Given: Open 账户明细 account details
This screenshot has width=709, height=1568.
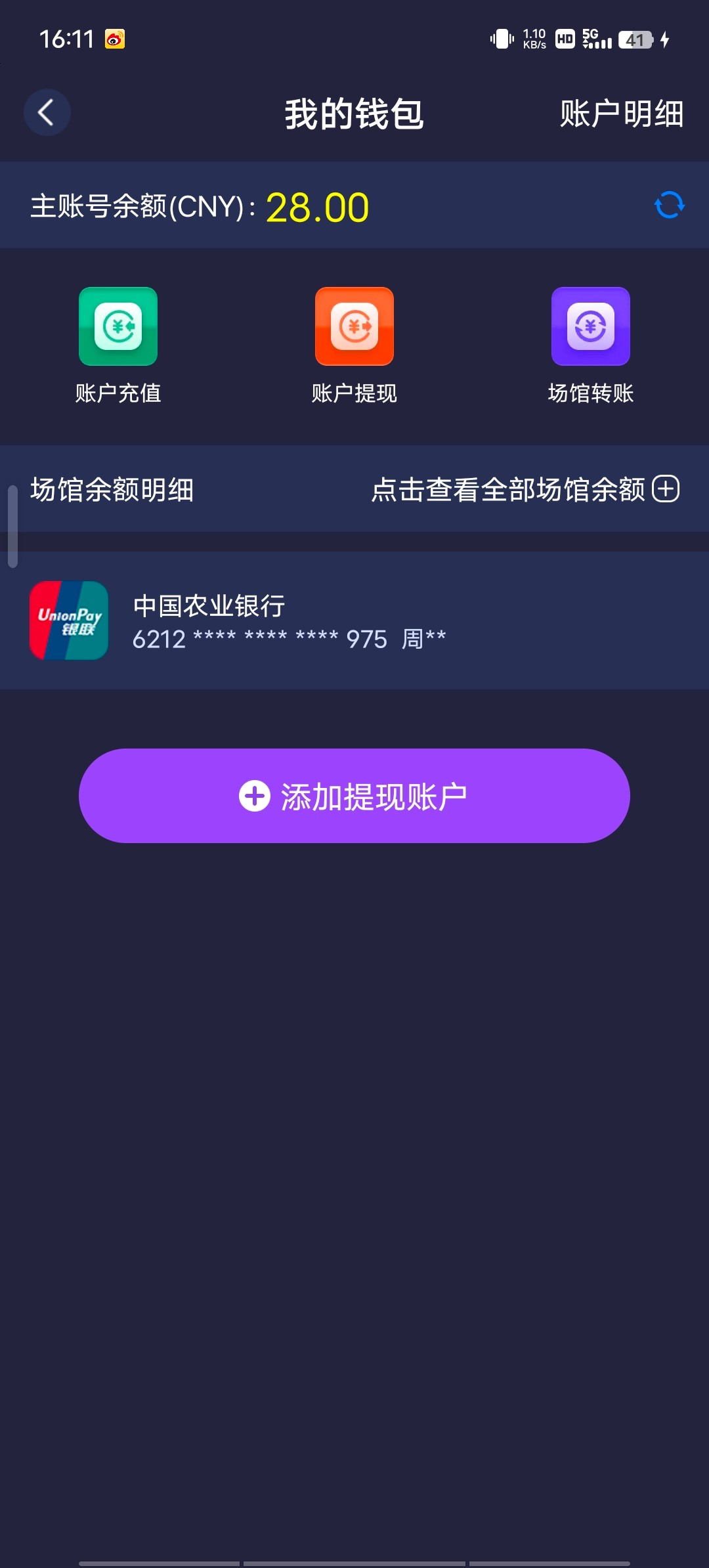Looking at the screenshot, I should click(621, 114).
